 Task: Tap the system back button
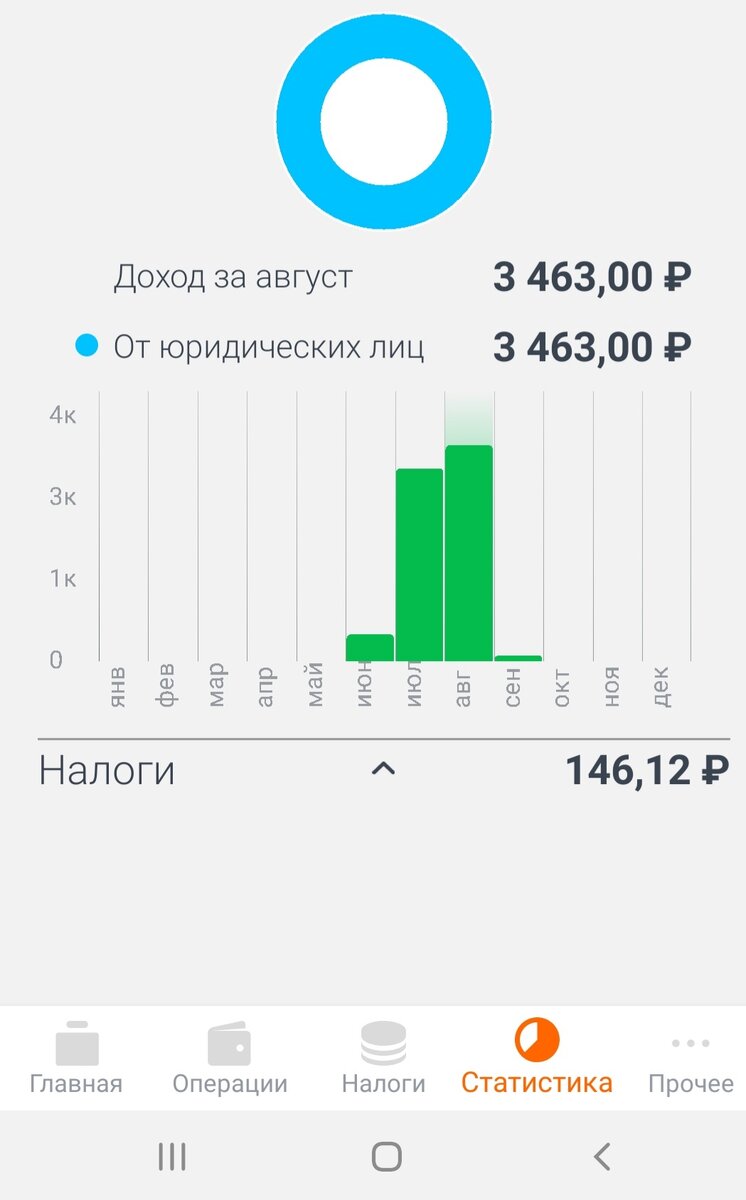point(602,1157)
